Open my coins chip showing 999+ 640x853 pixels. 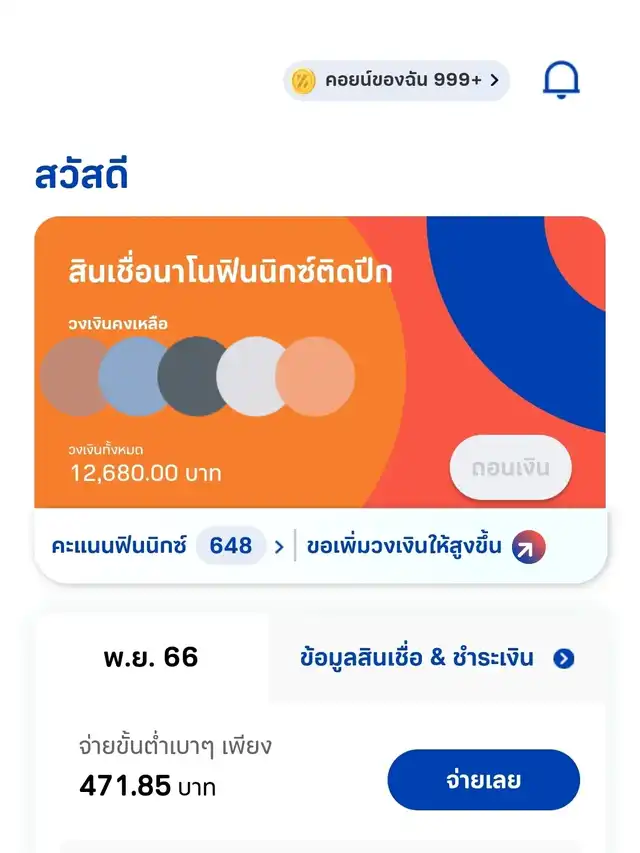point(397,81)
